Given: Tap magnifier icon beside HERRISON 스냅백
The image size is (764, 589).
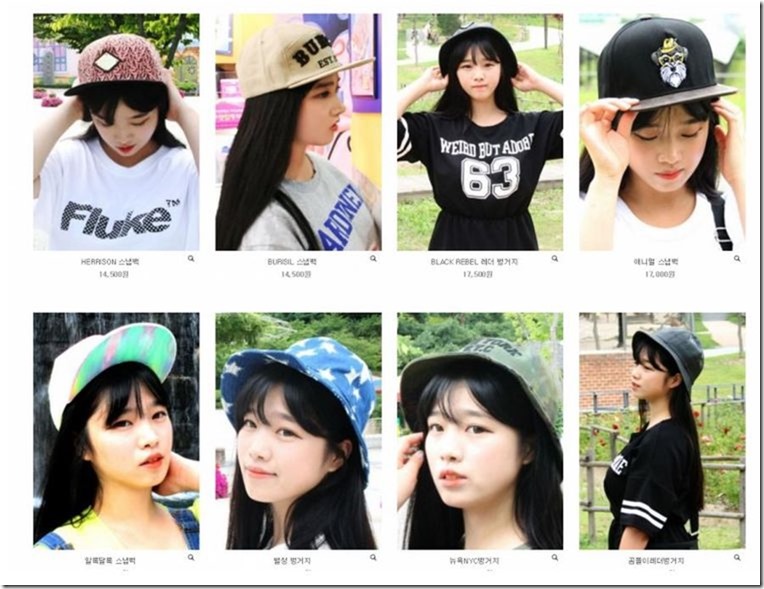Looking at the screenshot, I should tap(190, 258).
